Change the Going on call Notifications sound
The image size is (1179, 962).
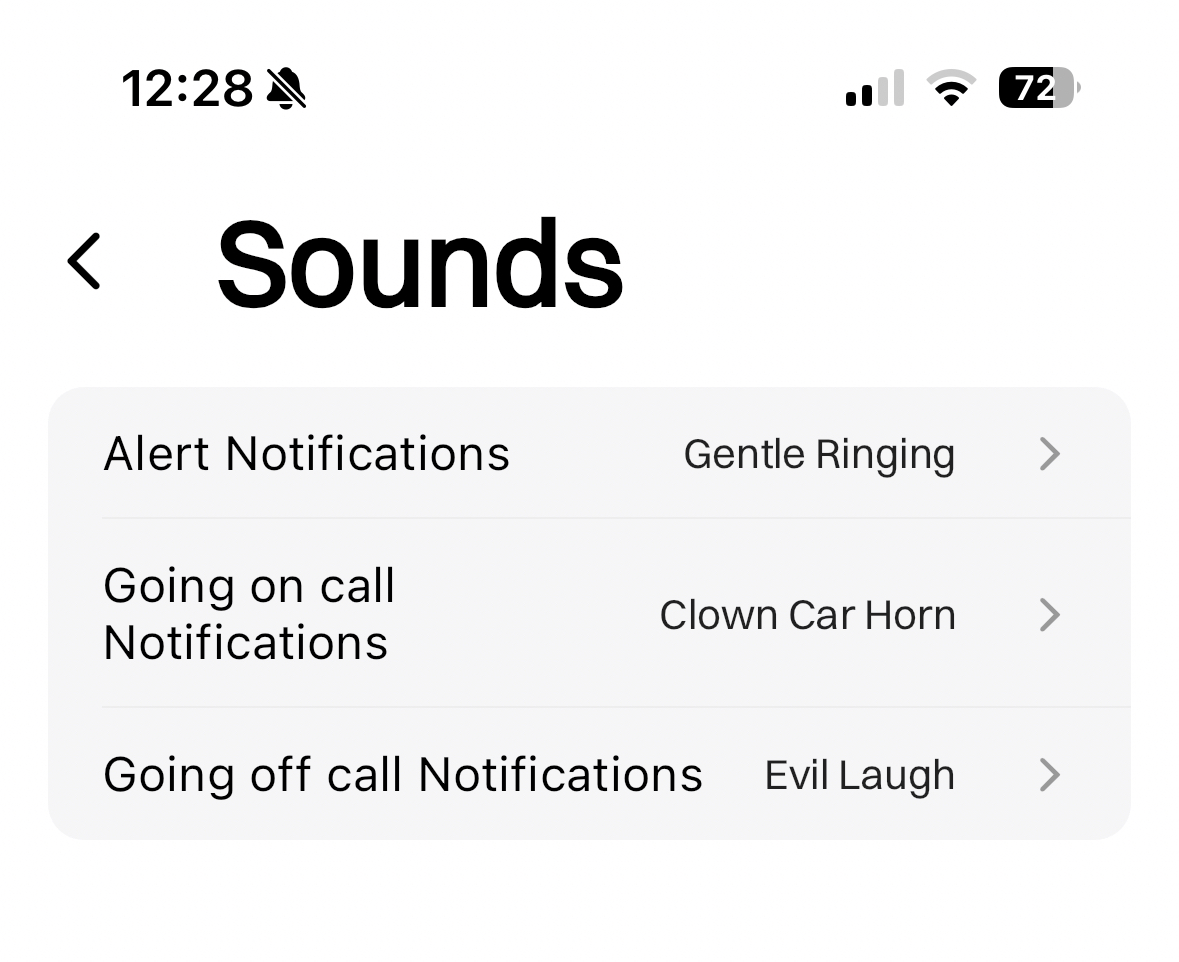588,614
